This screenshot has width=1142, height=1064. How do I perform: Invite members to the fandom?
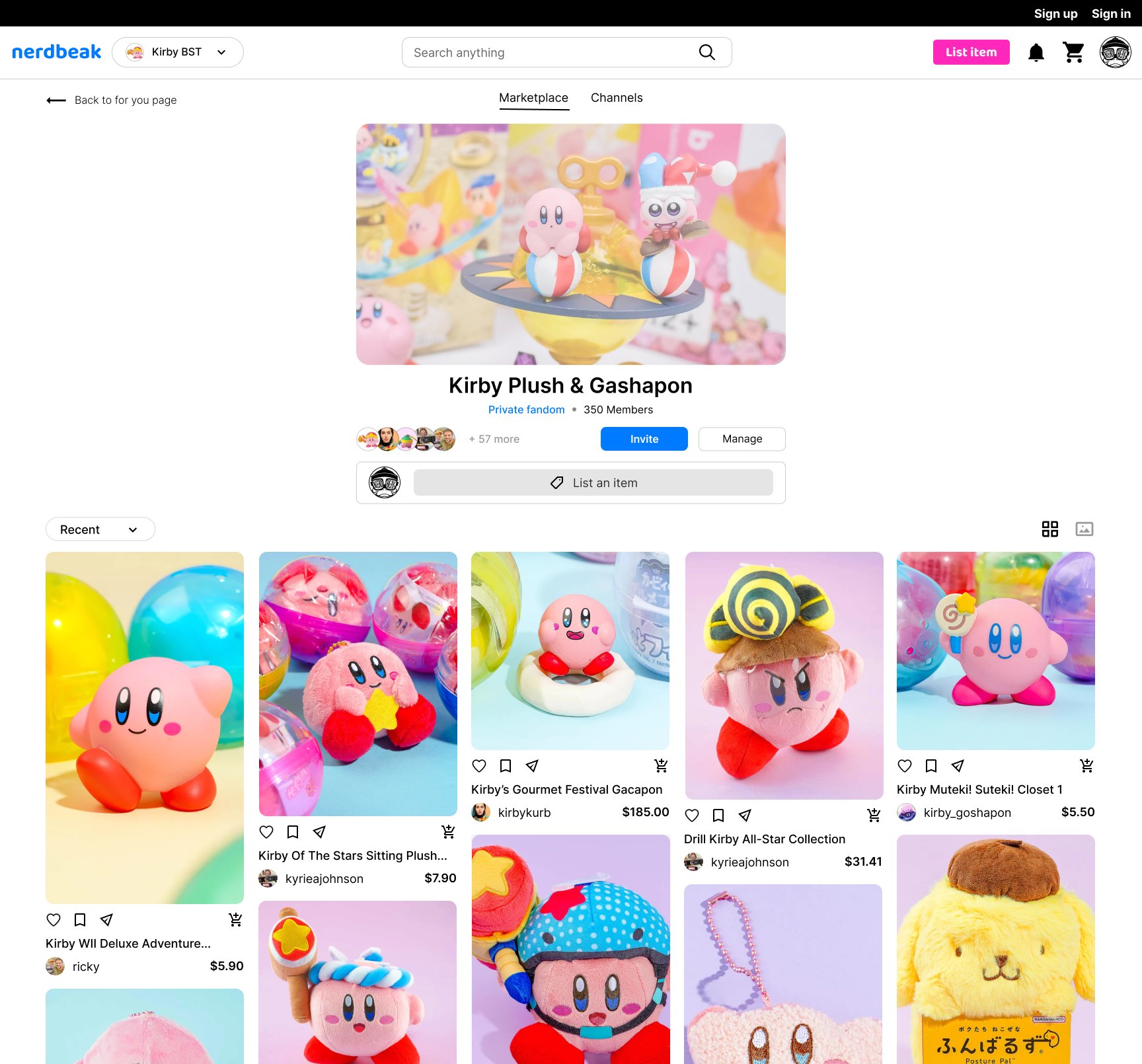pos(644,439)
